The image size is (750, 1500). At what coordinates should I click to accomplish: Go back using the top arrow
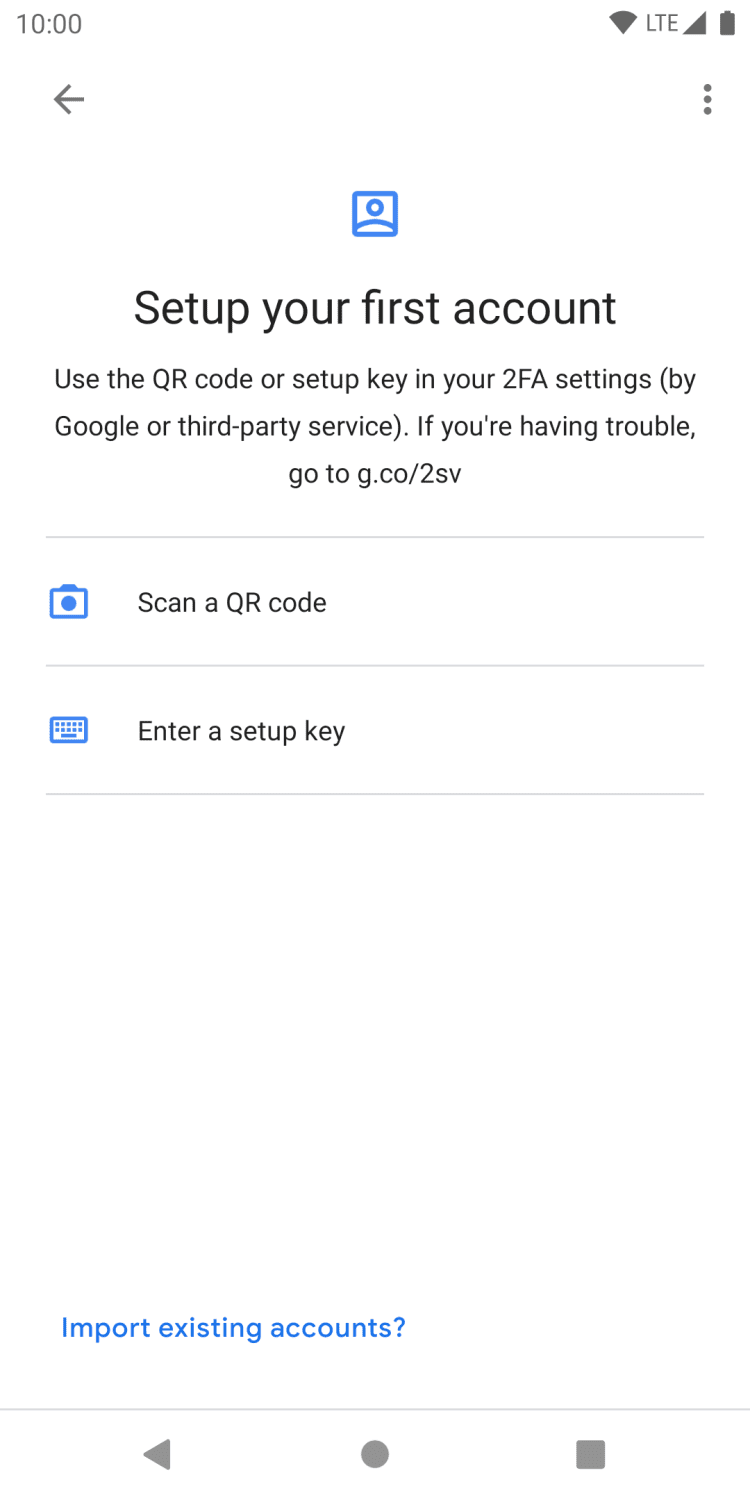click(x=69, y=99)
